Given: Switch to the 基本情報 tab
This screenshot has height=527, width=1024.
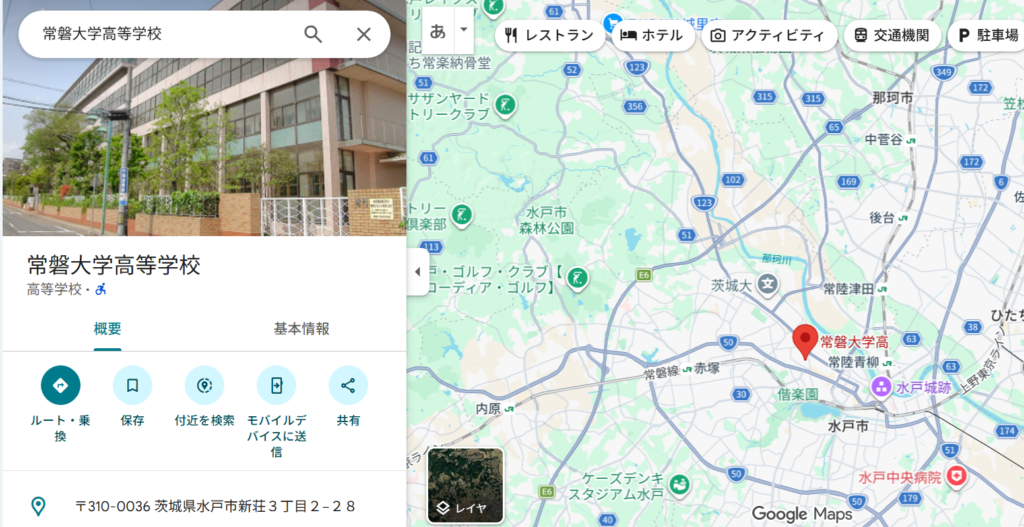Looking at the screenshot, I should (301, 329).
